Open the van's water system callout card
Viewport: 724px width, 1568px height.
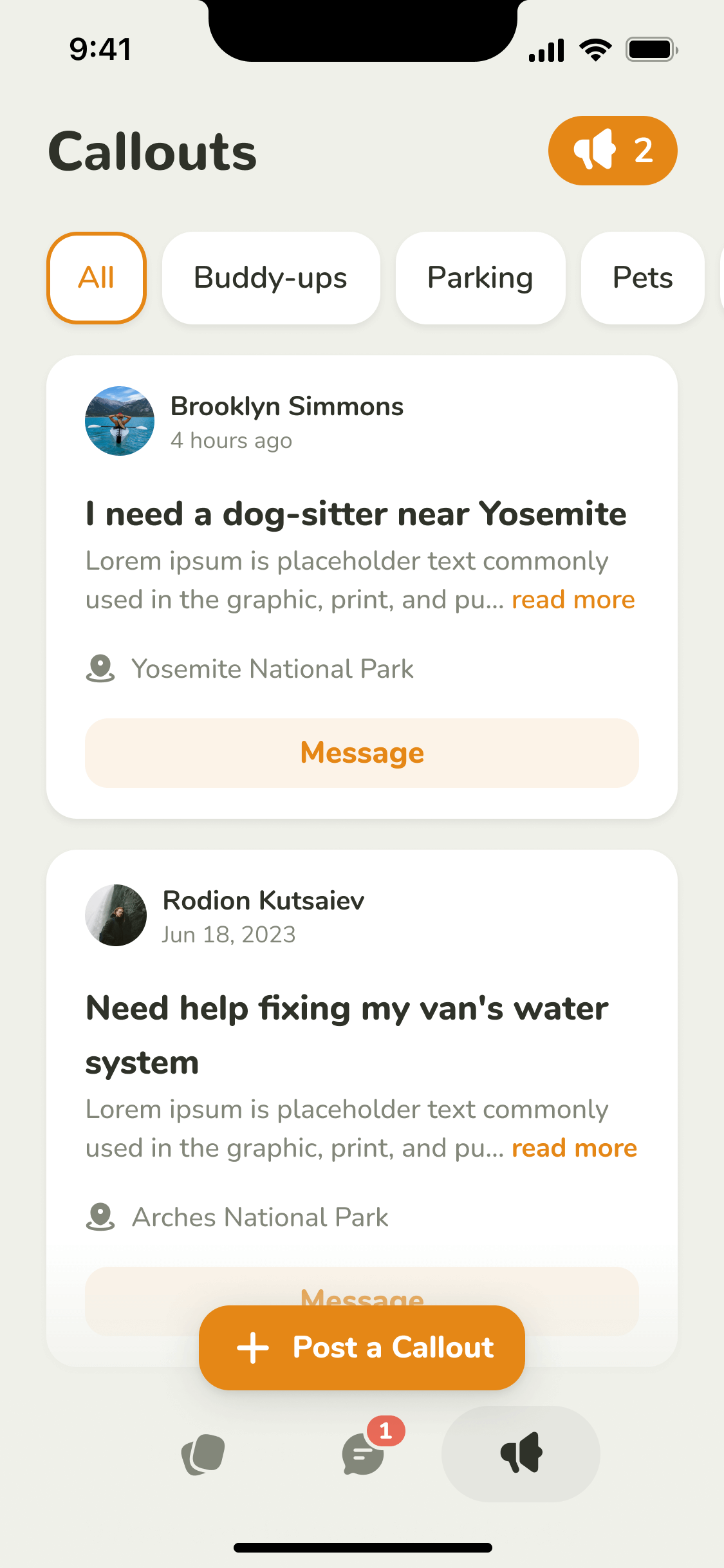(x=348, y=1034)
